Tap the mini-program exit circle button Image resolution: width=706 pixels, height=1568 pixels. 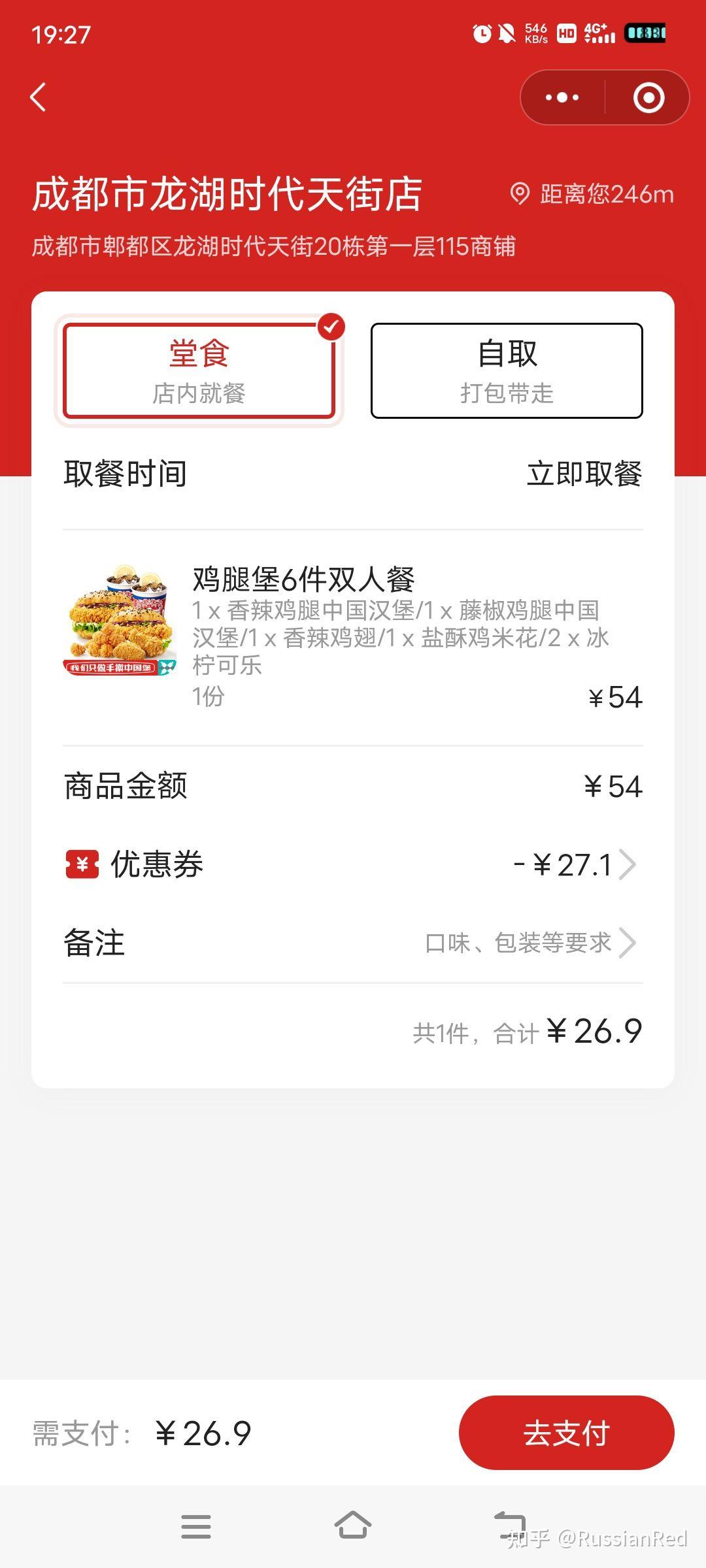click(x=647, y=98)
